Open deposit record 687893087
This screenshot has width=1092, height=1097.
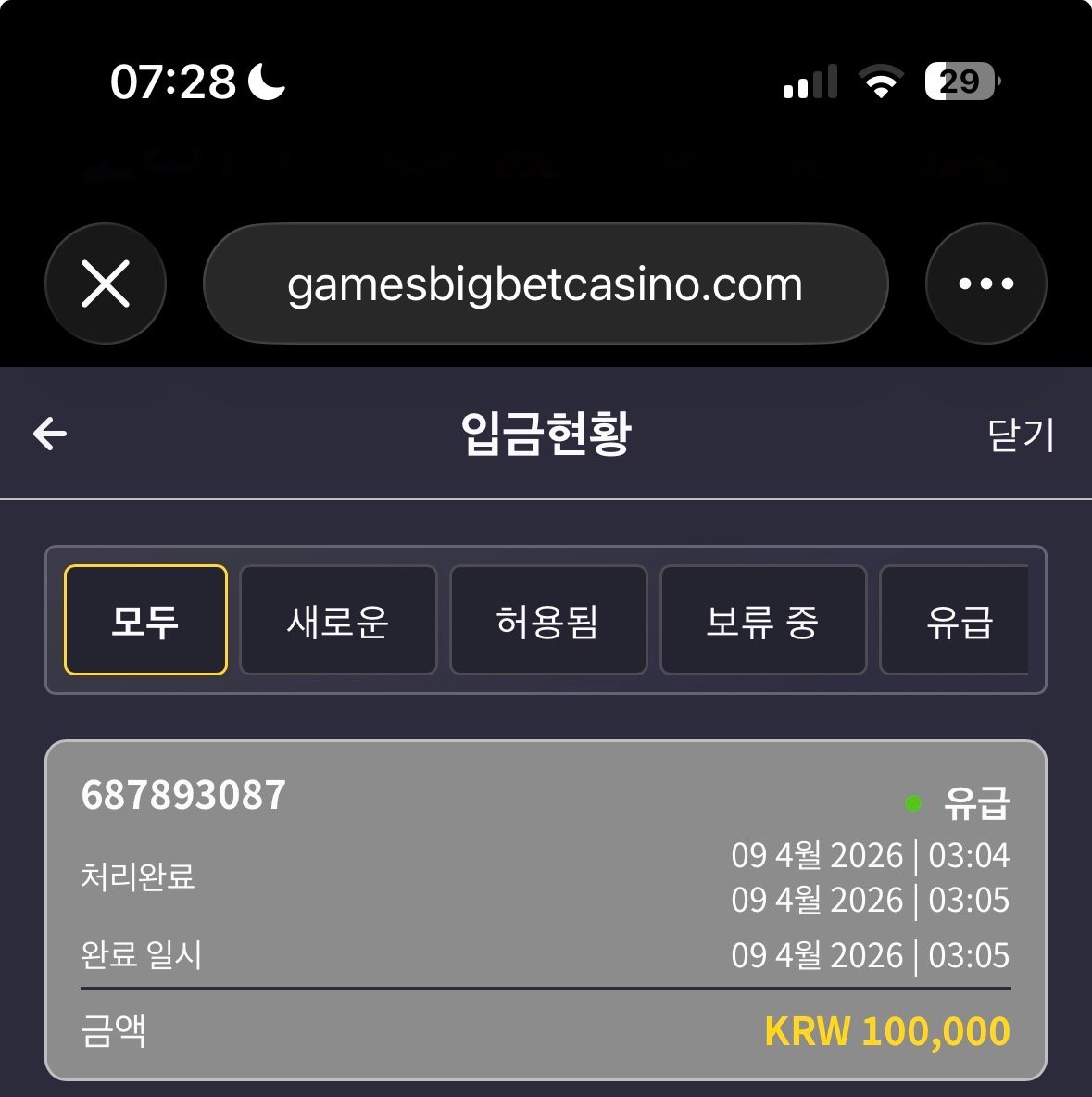tap(546, 908)
